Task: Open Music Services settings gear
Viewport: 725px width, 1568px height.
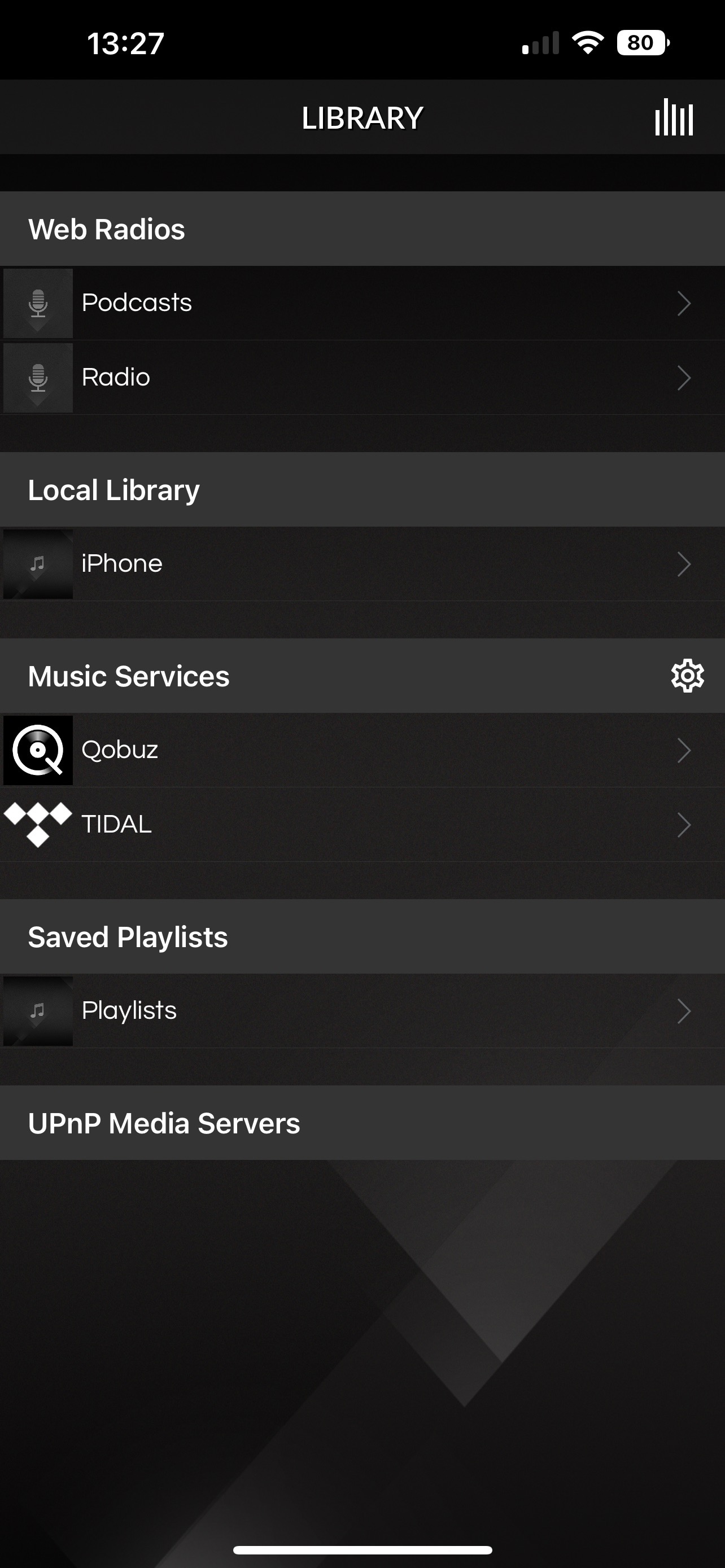Action: pos(687,676)
